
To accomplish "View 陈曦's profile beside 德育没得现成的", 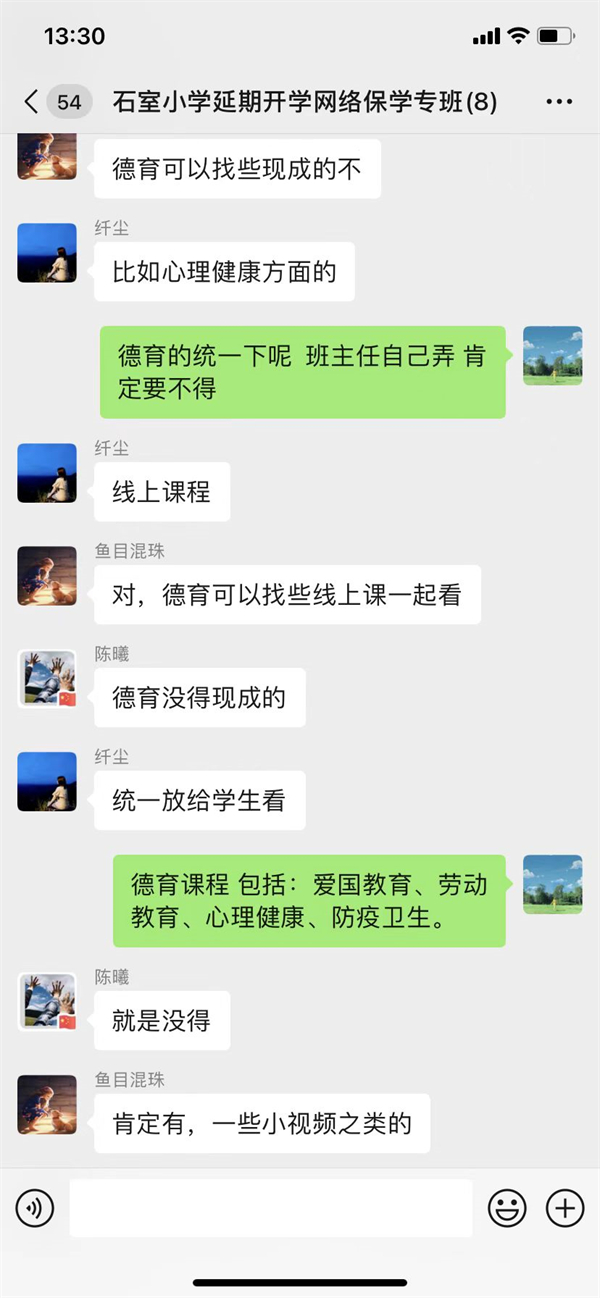I will click(47, 679).
